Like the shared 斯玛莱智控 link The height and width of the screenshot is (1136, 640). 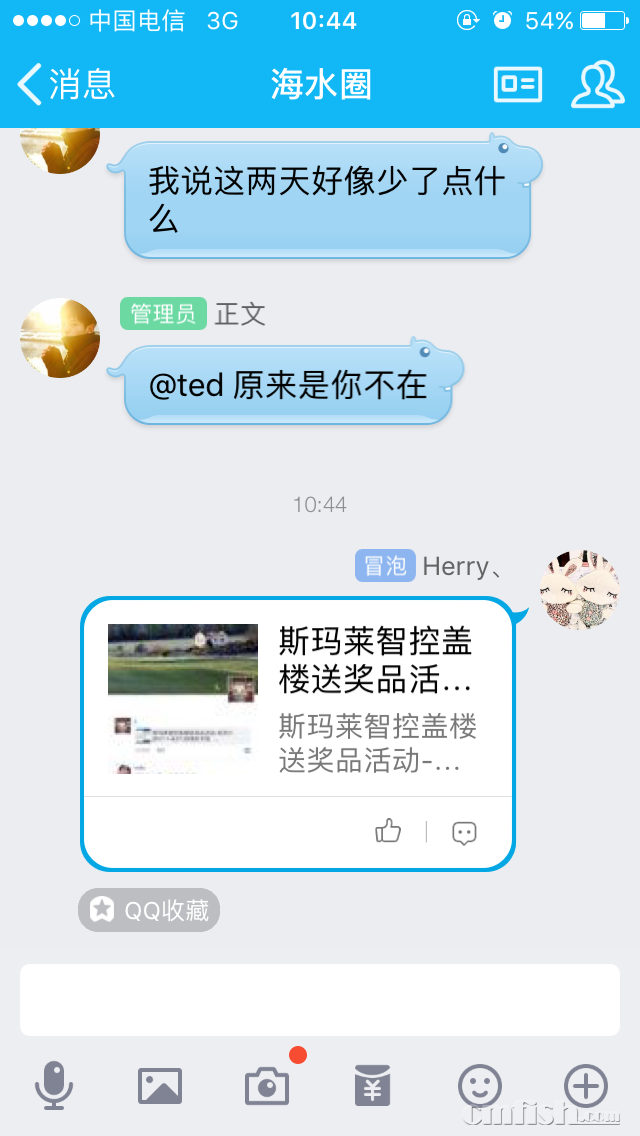[x=388, y=831]
